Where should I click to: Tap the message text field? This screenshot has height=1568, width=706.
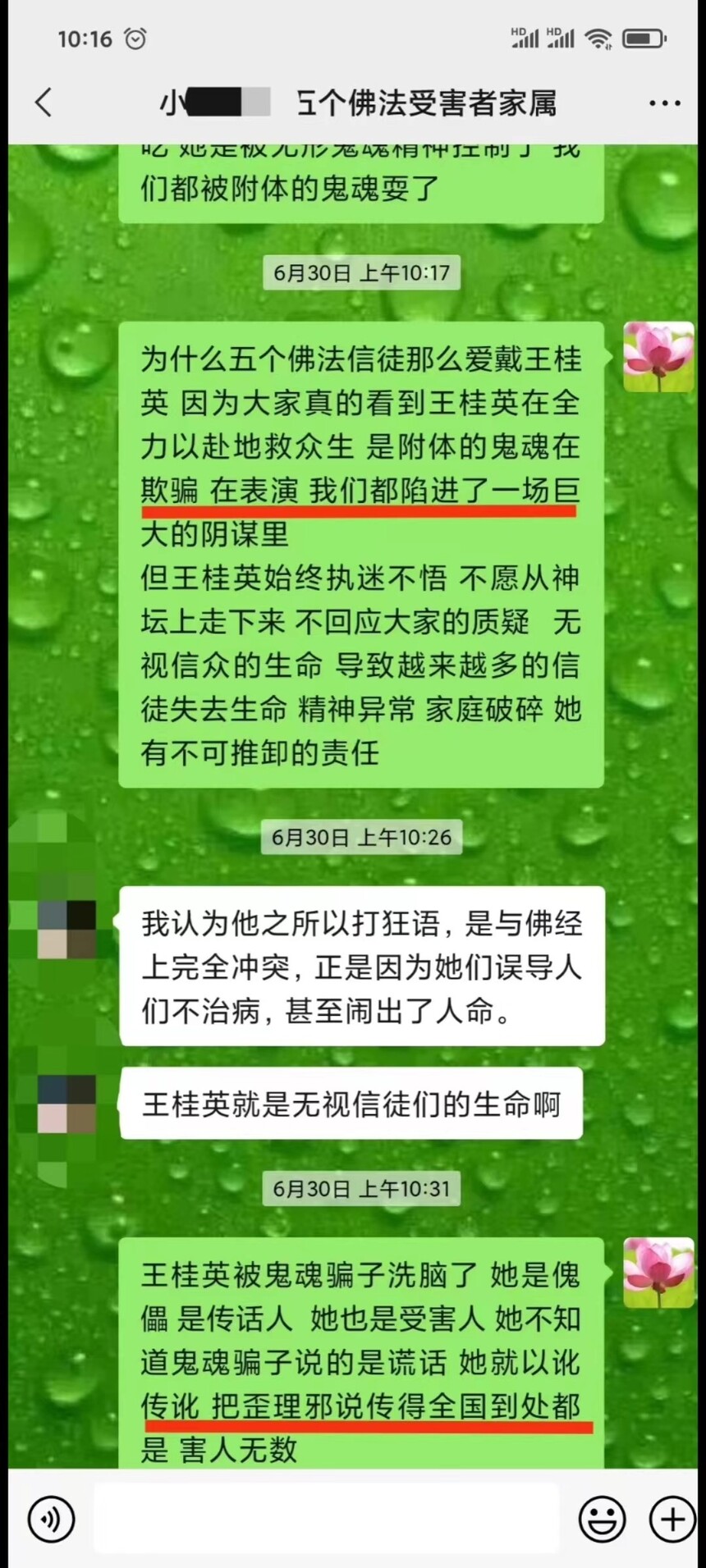326,1518
